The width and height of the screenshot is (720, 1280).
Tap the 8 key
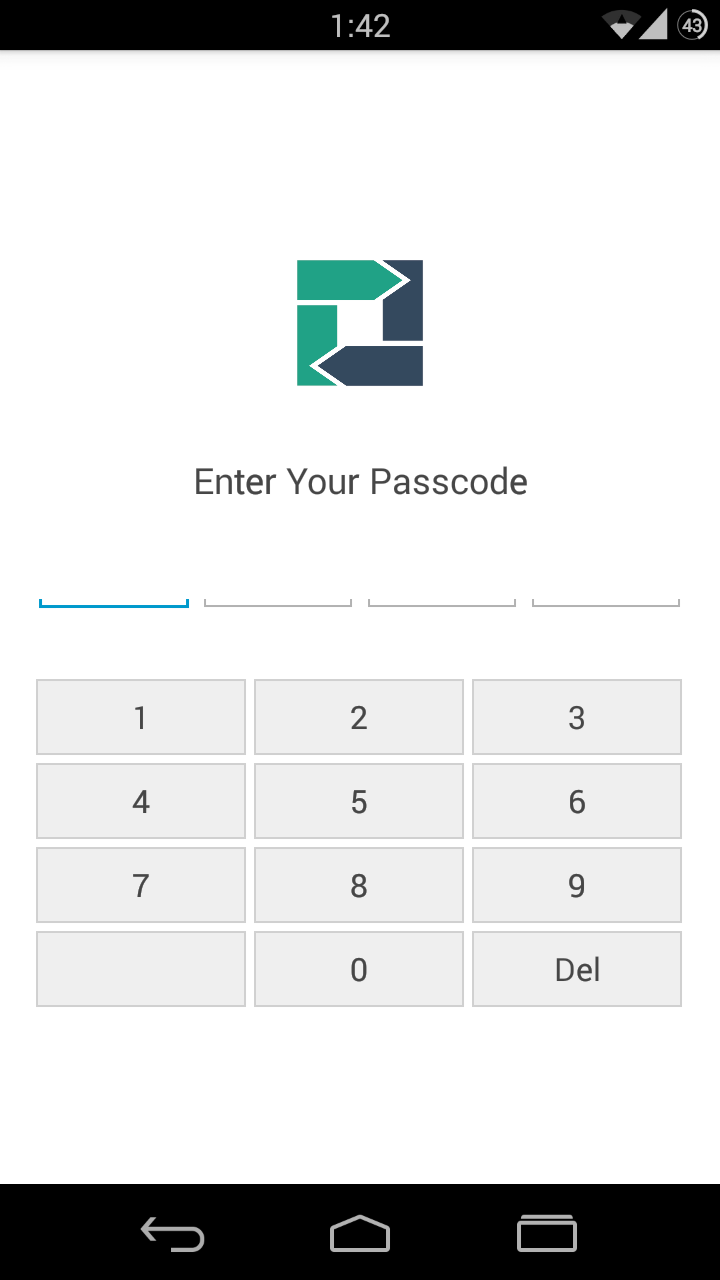(x=359, y=885)
